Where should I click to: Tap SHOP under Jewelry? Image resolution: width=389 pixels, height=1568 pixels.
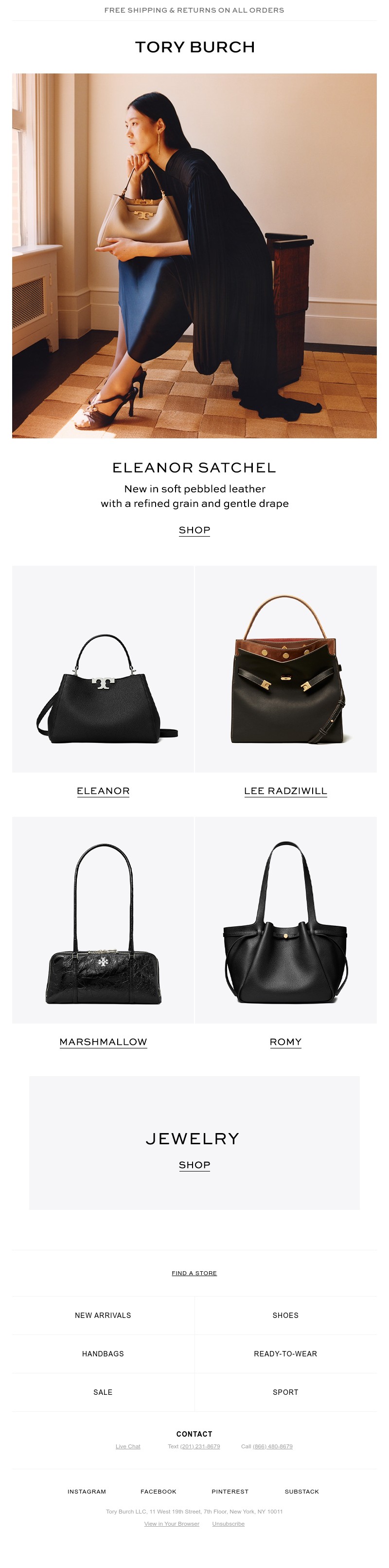[194, 1164]
